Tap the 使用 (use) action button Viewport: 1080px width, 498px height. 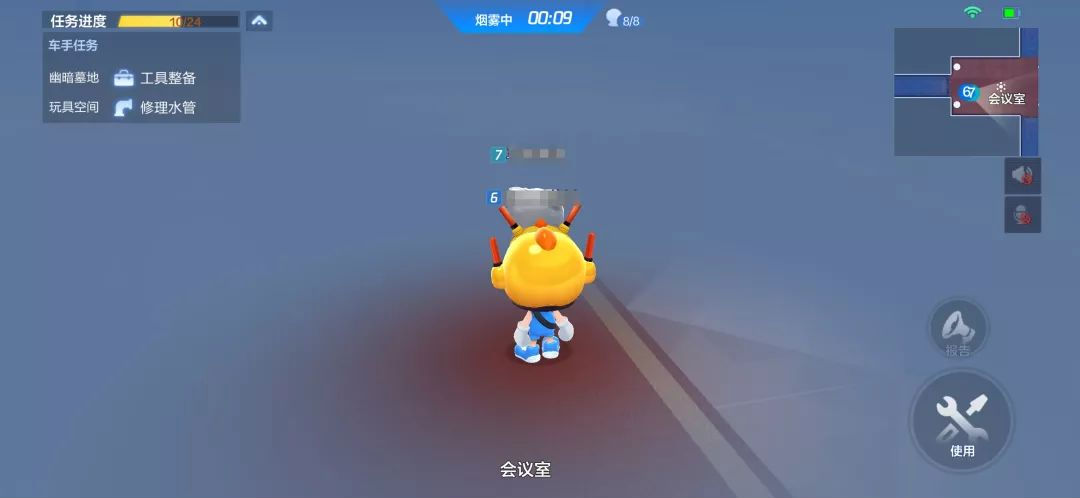click(961, 421)
